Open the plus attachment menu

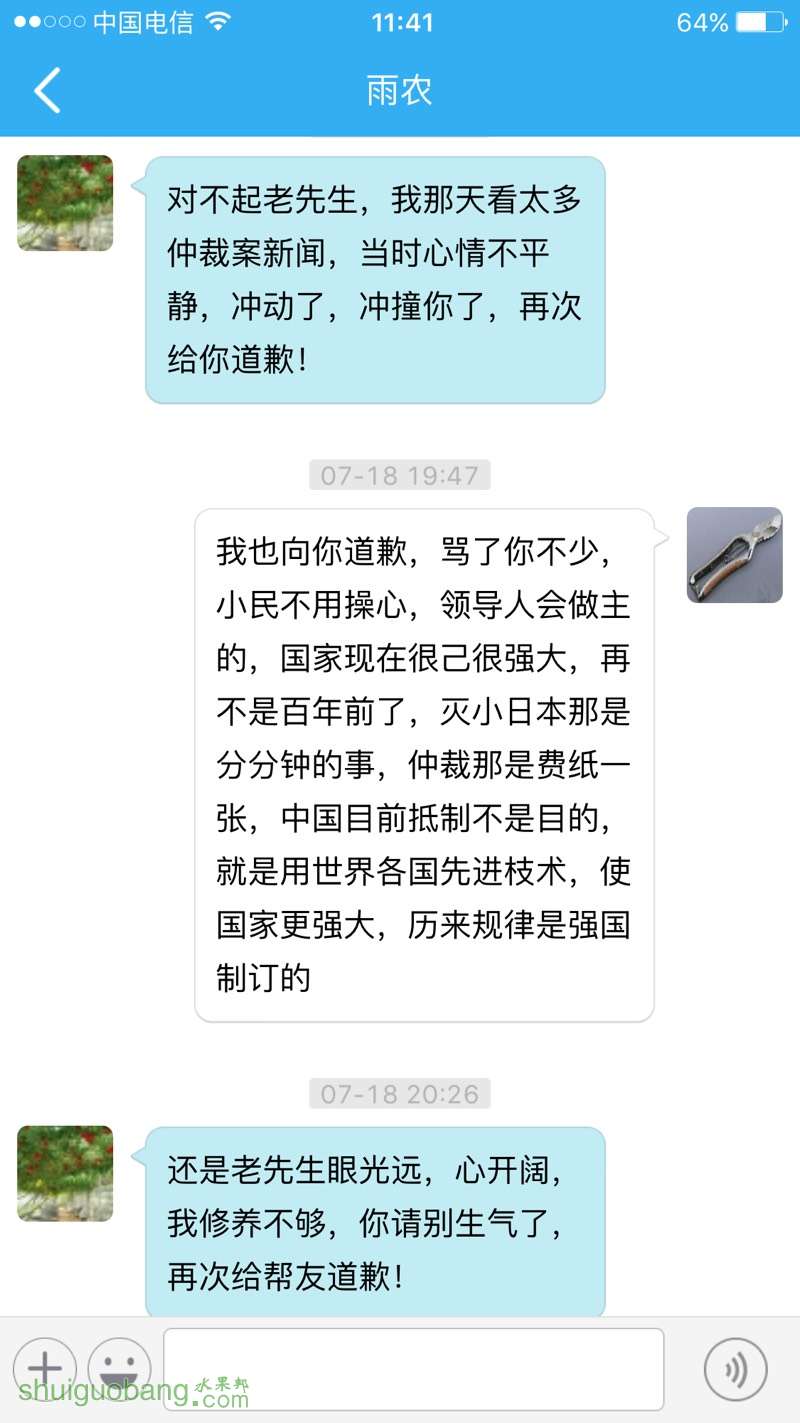(x=45, y=1368)
